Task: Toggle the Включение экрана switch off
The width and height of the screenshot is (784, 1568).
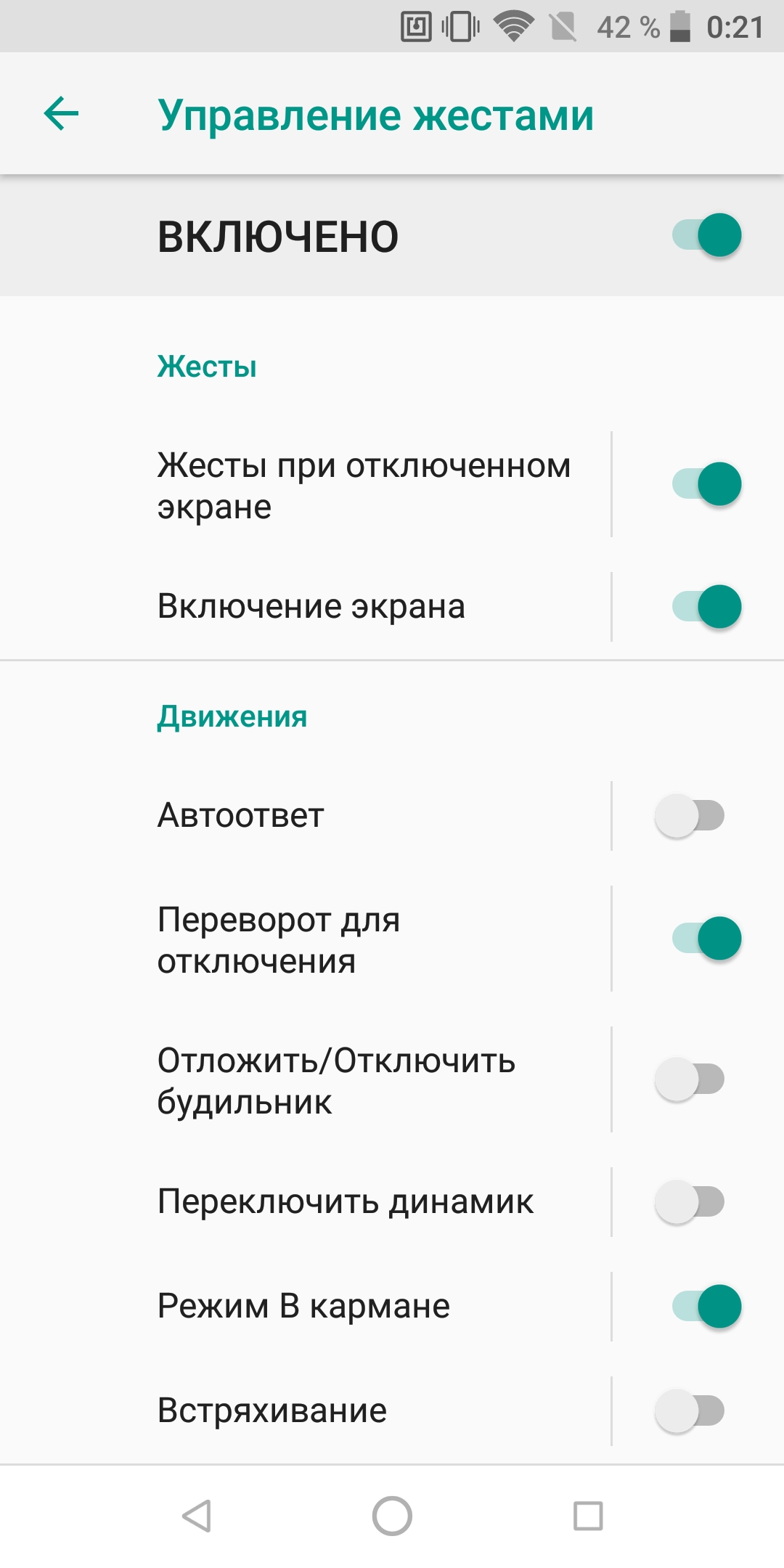Action: coord(706,607)
